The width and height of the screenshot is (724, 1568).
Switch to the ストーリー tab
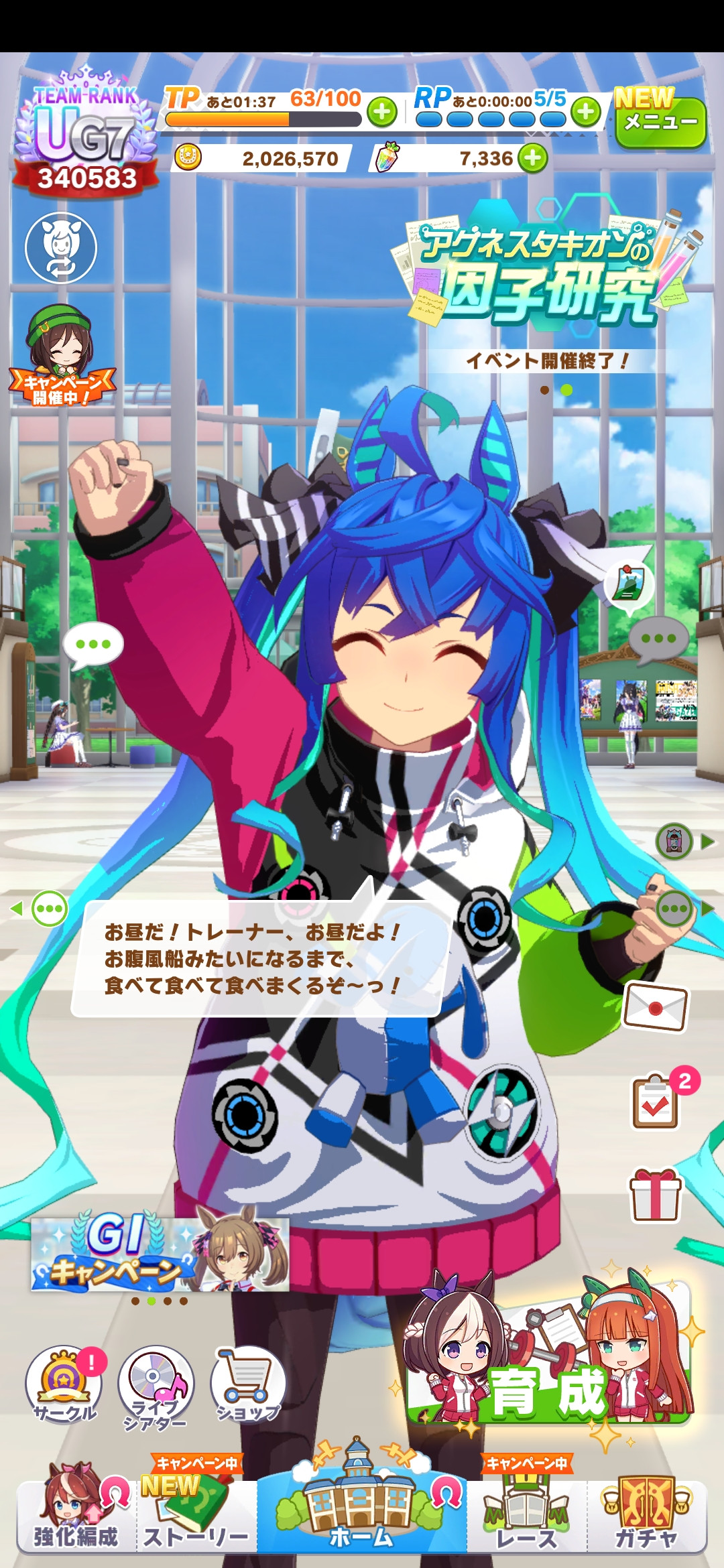[x=196, y=1510]
